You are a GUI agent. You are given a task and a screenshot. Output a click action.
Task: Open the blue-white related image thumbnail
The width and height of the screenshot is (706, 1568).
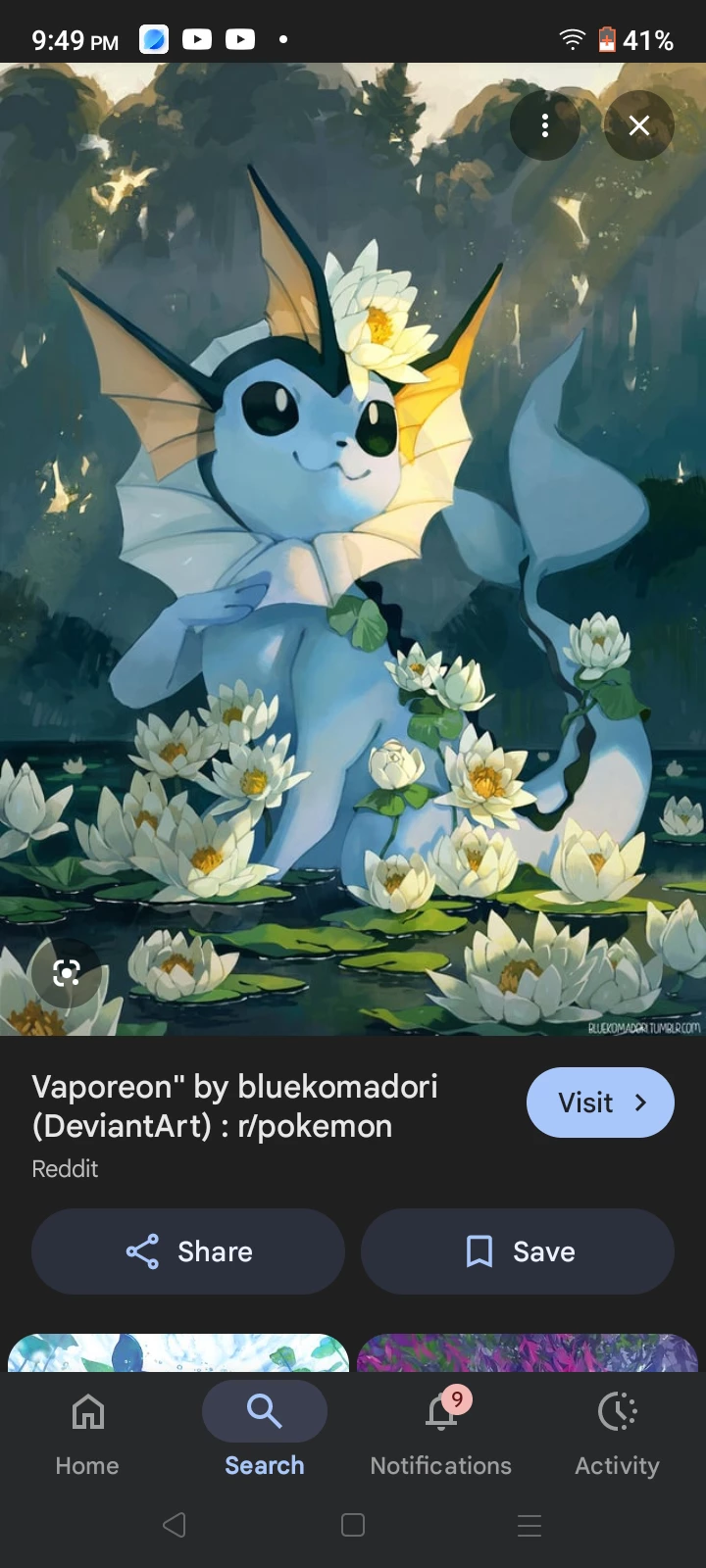click(178, 1353)
